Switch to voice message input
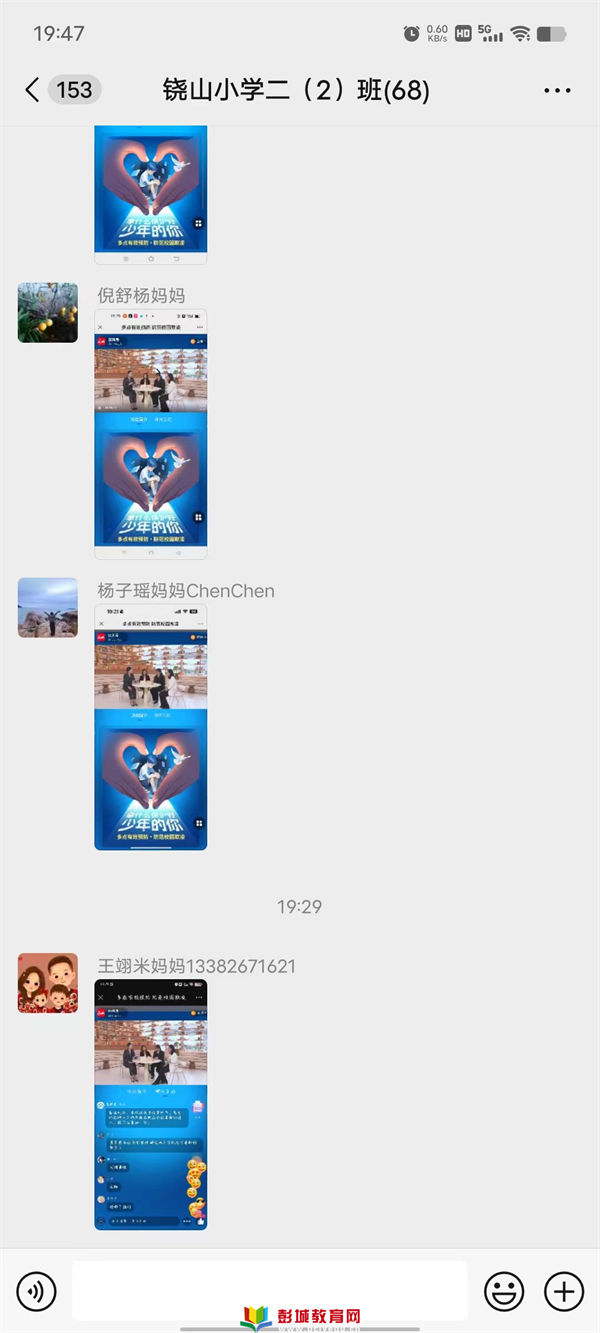This screenshot has width=600, height=1333. point(37,1292)
